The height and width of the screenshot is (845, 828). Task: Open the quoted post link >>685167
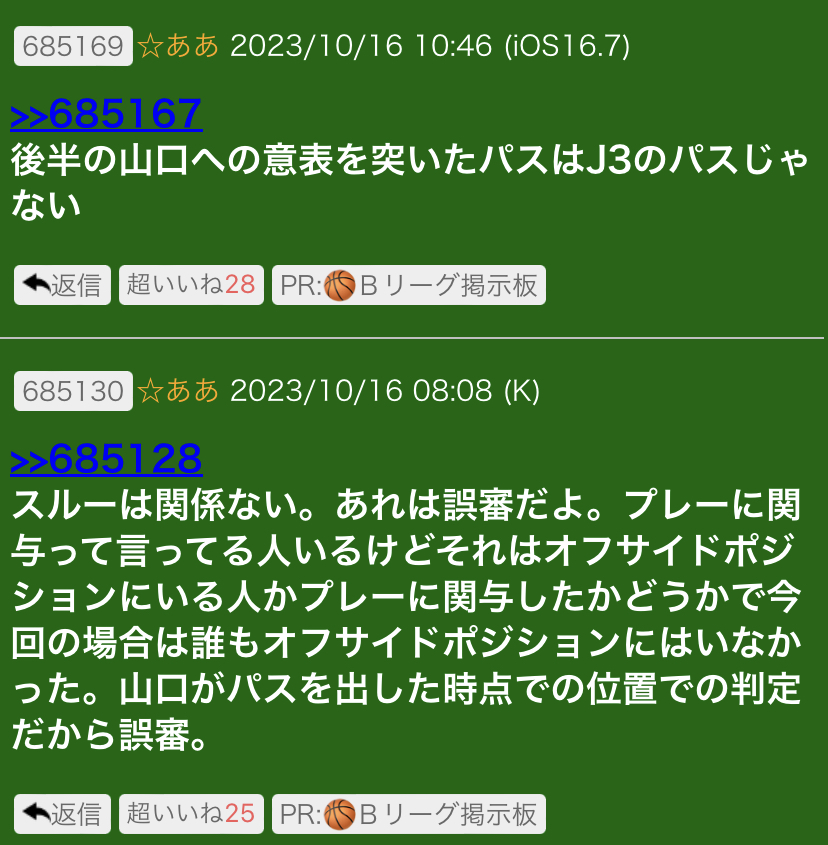106,115
